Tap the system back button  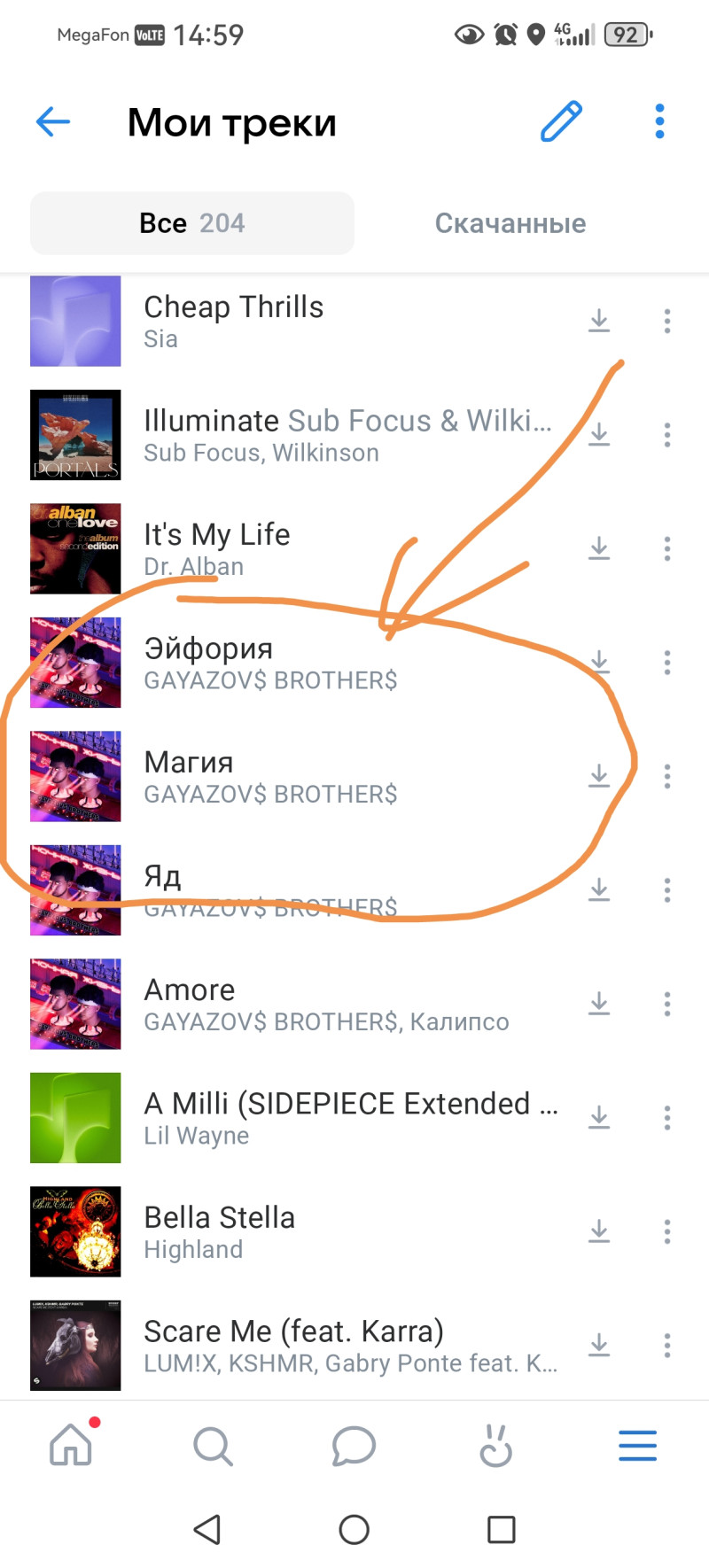coord(207,1530)
